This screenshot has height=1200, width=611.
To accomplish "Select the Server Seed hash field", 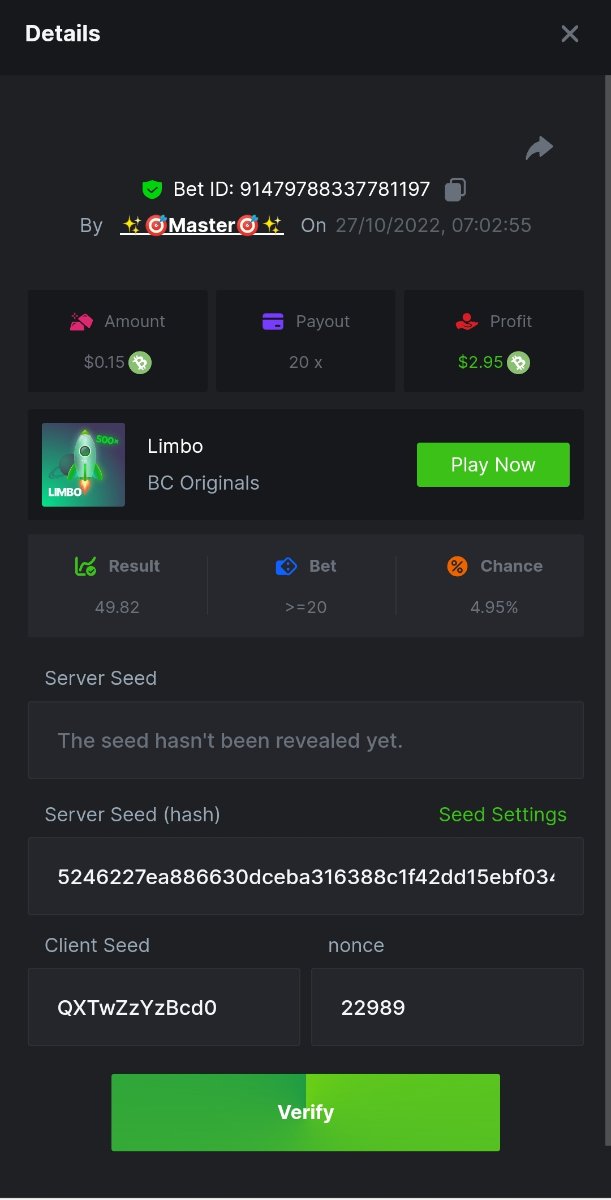I will click(x=305, y=877).
